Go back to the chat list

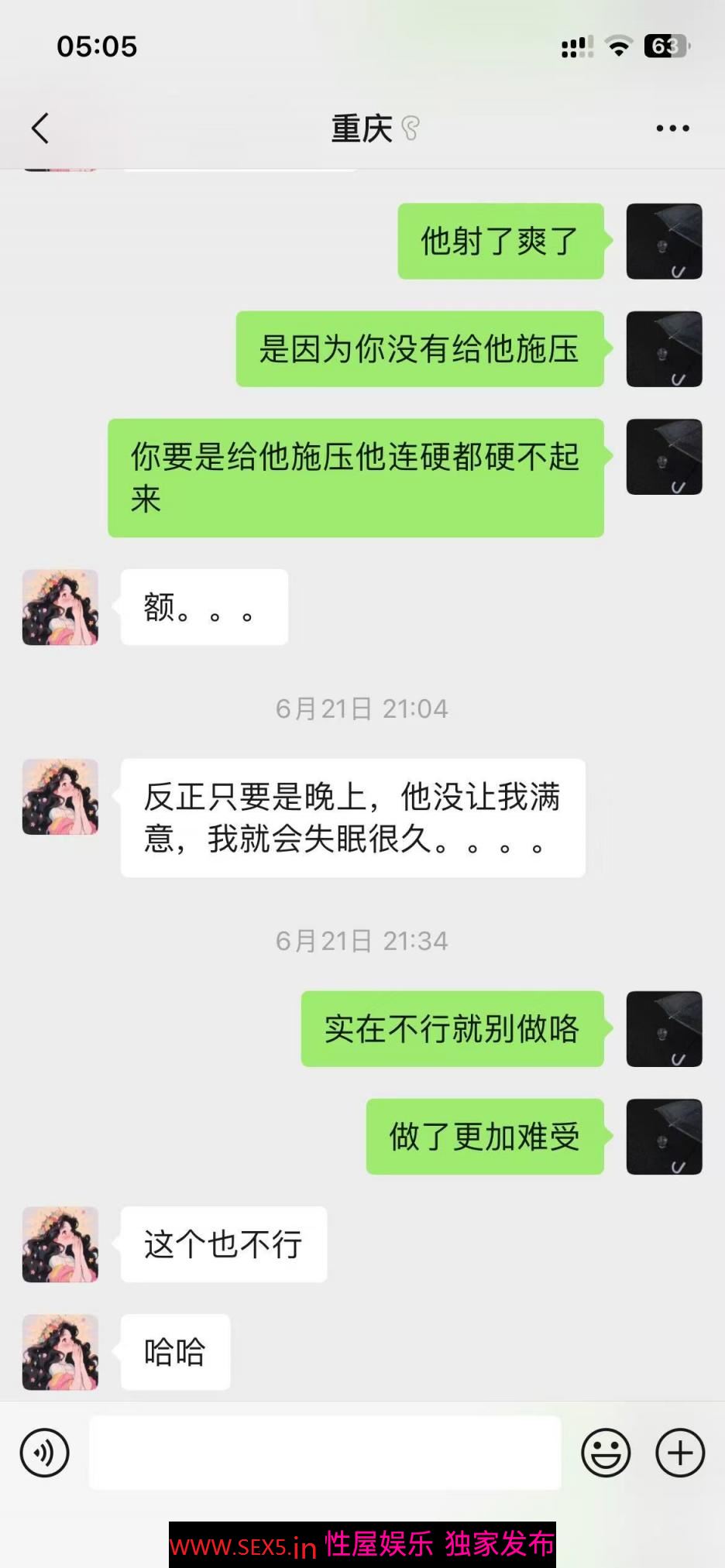[x=40, y=129]
